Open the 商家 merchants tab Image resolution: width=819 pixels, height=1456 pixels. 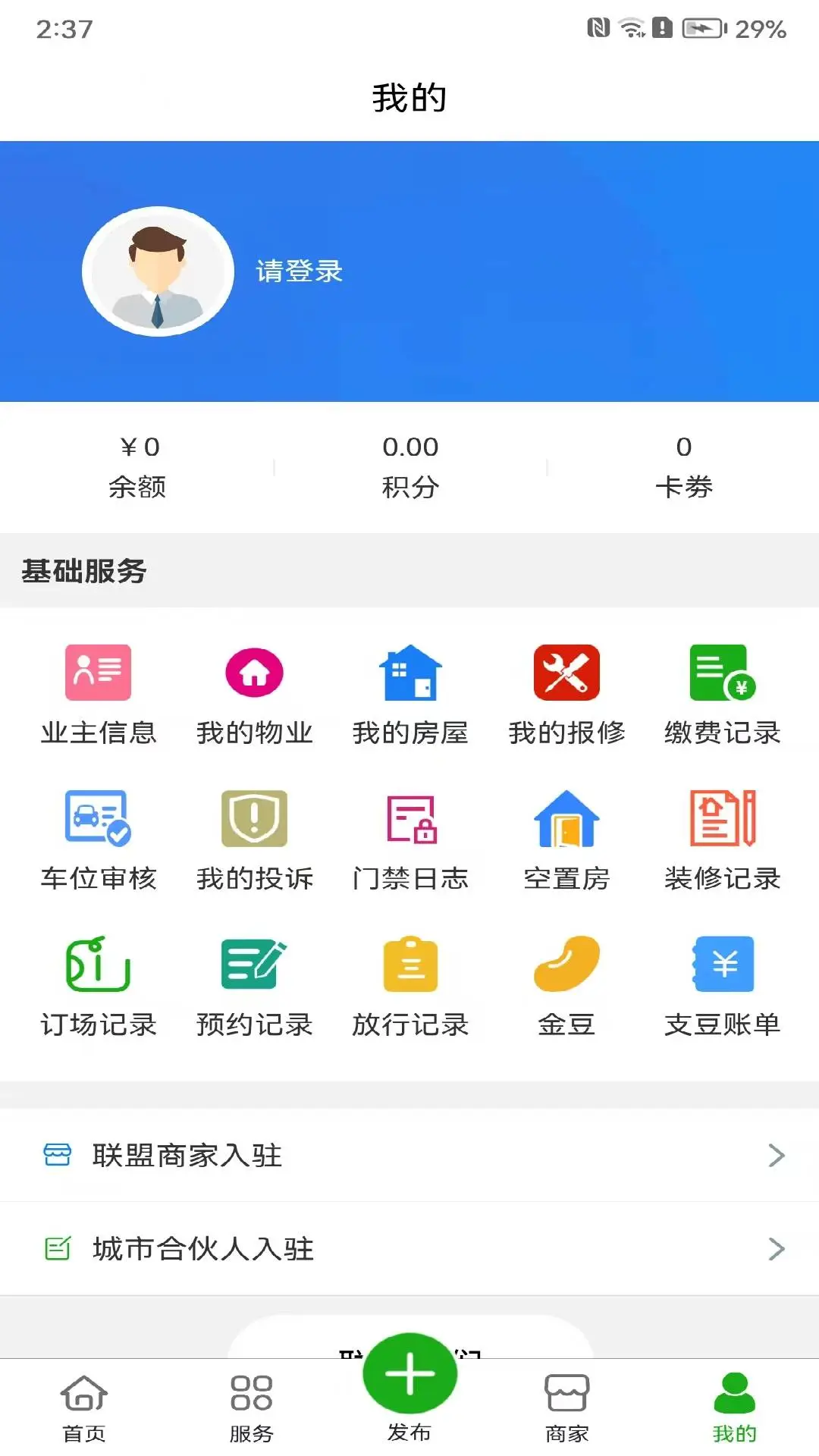tap(567, 1407)
